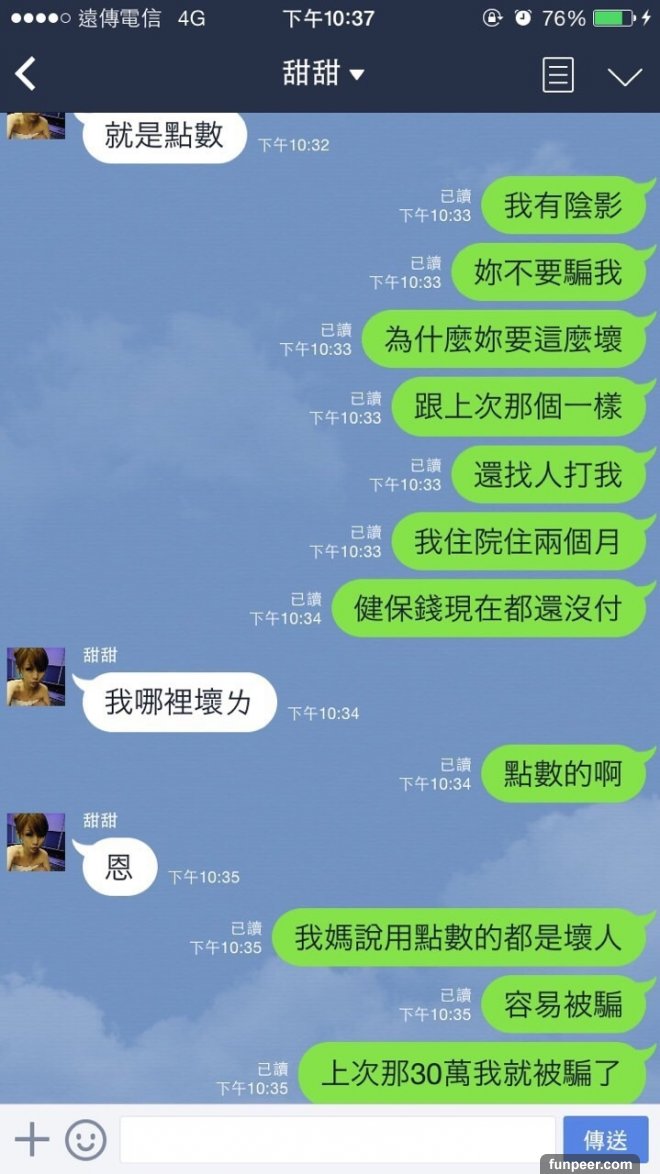Screen dimensions: 660x1174
Task: Open the notes icon in the header
Action: click(558, 75)
